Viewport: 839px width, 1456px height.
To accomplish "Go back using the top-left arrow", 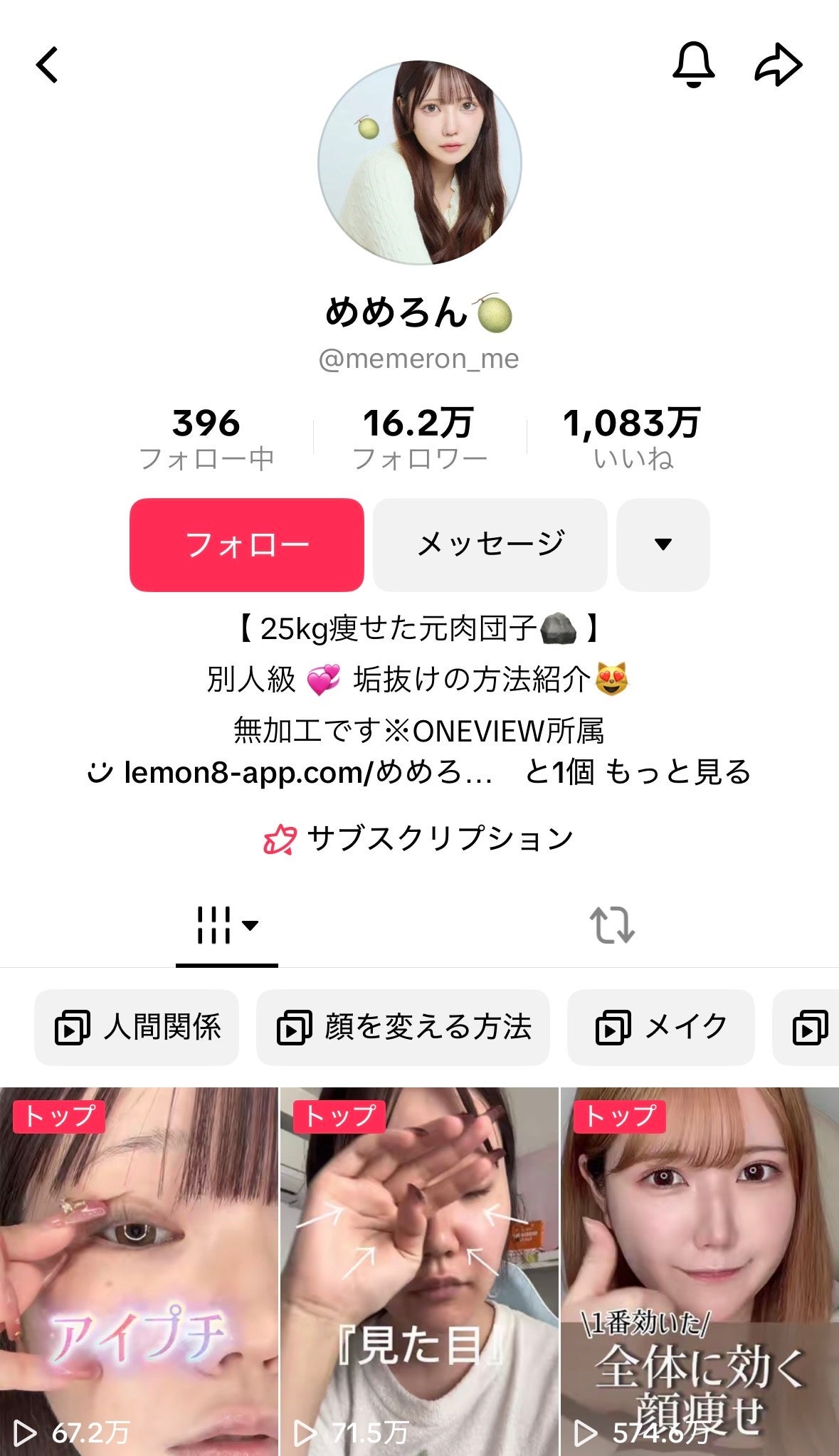I will 48,65.
